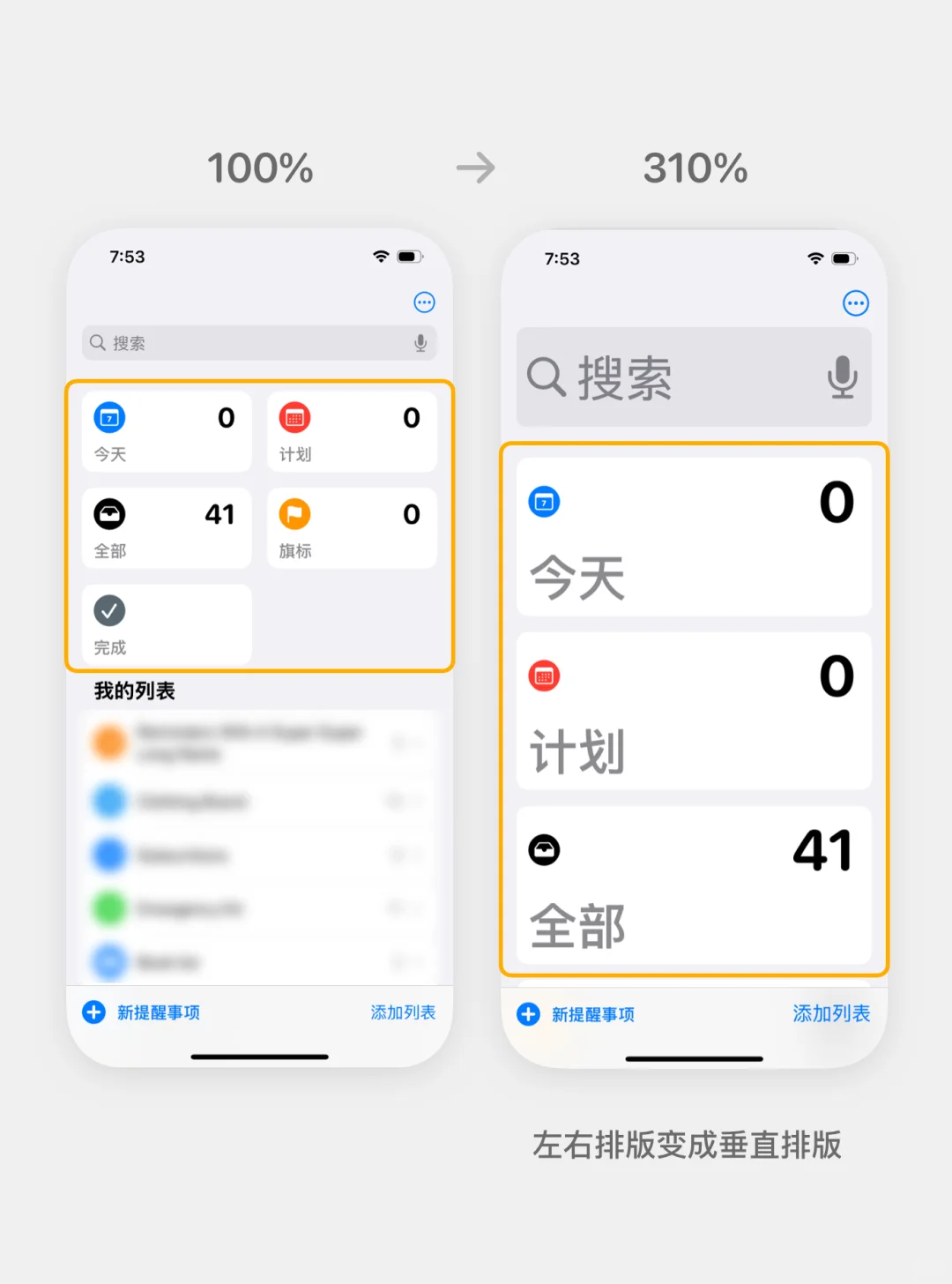This screenshot has height=1284, width=952.
Task: Select the orange list in 我的列表
Action: pos(108,742)
